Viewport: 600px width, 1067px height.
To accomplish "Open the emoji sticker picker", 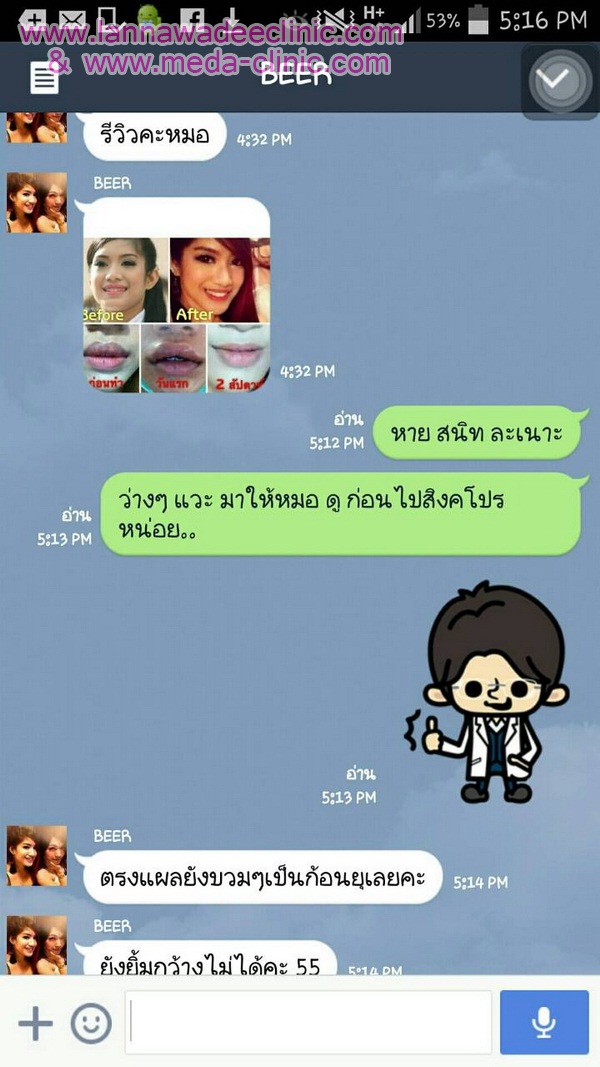I will point(91,1022).
